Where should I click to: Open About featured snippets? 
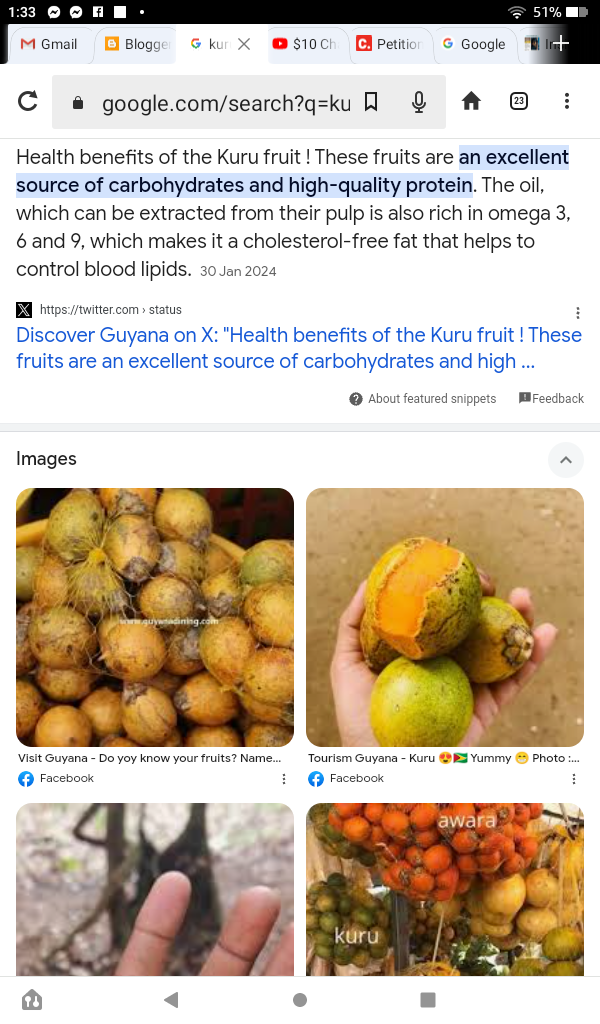tap(423, 398)
